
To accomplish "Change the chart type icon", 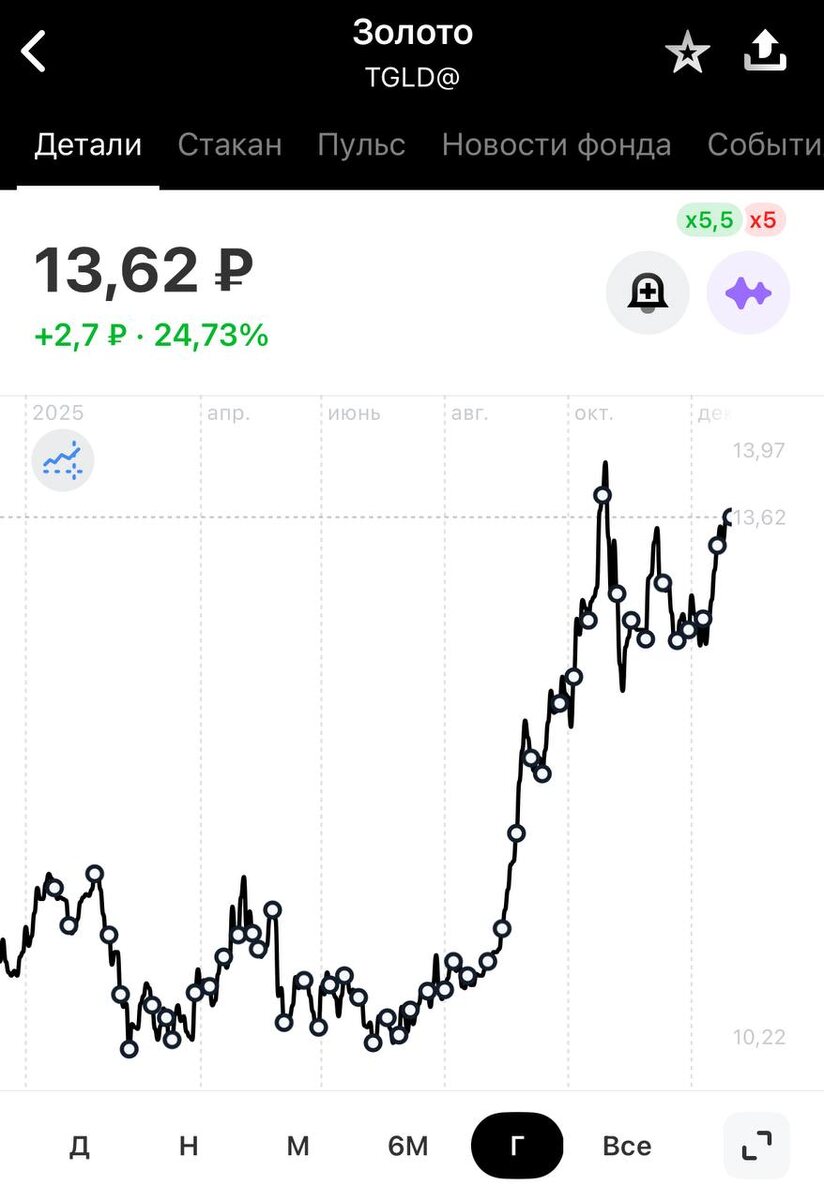I will [63, 460].
